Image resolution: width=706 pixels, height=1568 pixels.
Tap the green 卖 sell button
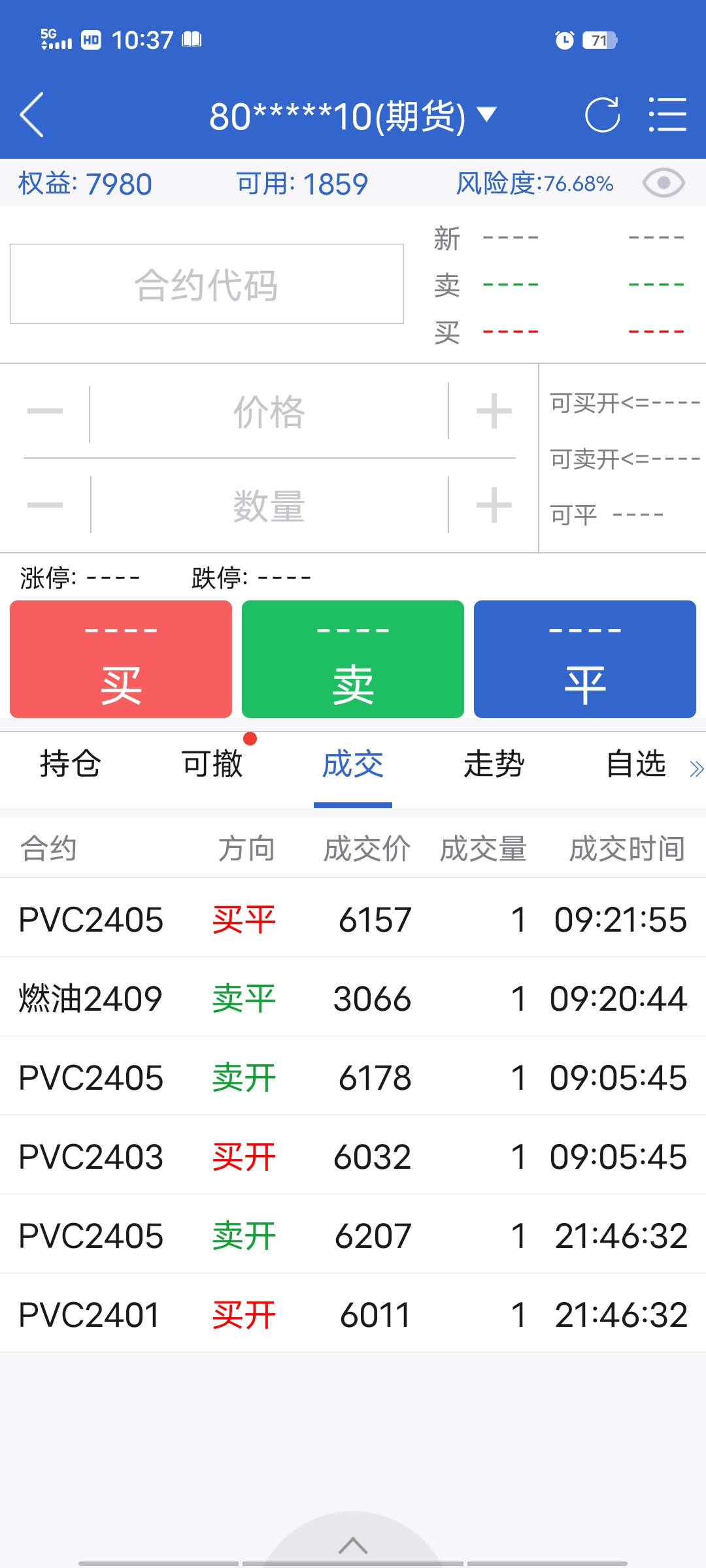pos(353,659)
